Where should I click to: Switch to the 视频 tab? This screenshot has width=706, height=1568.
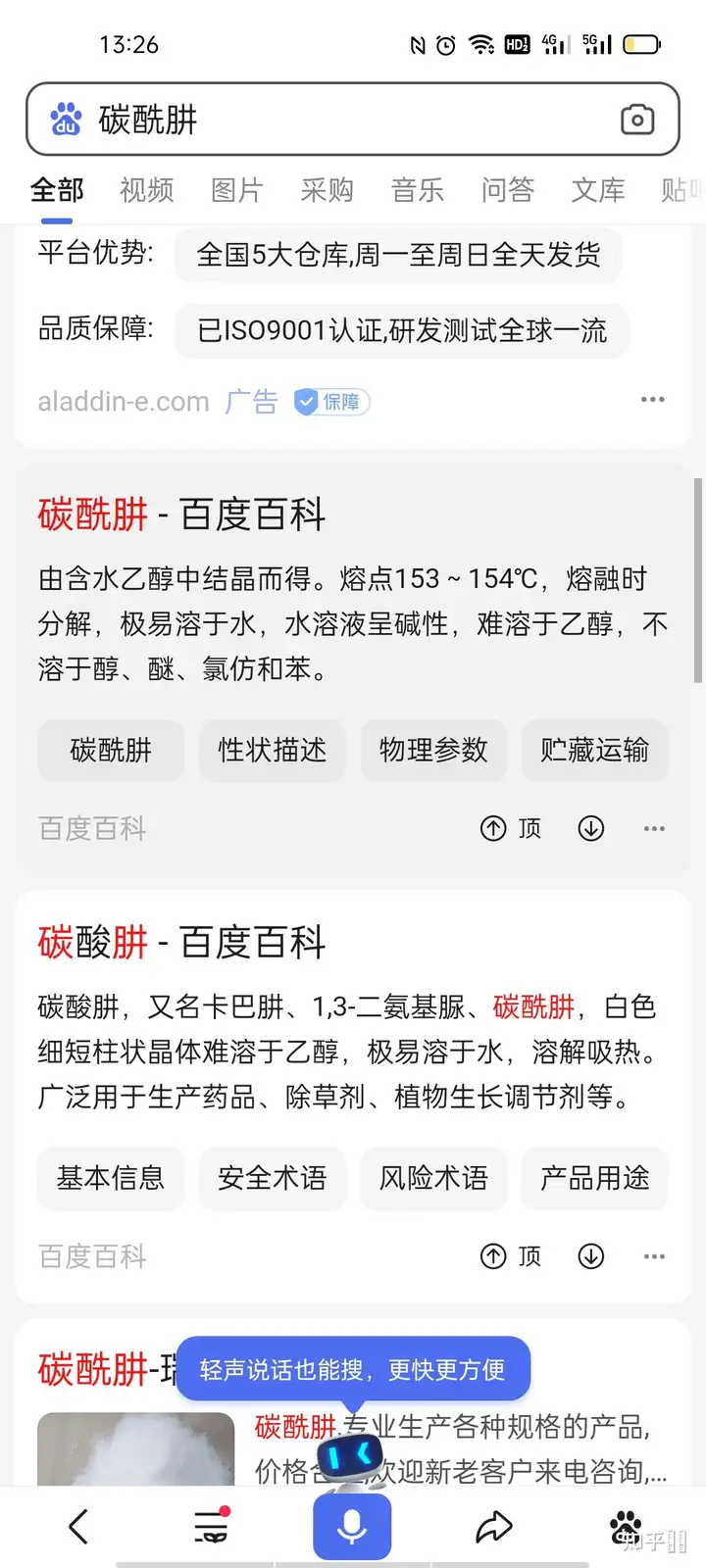(146, 190)
